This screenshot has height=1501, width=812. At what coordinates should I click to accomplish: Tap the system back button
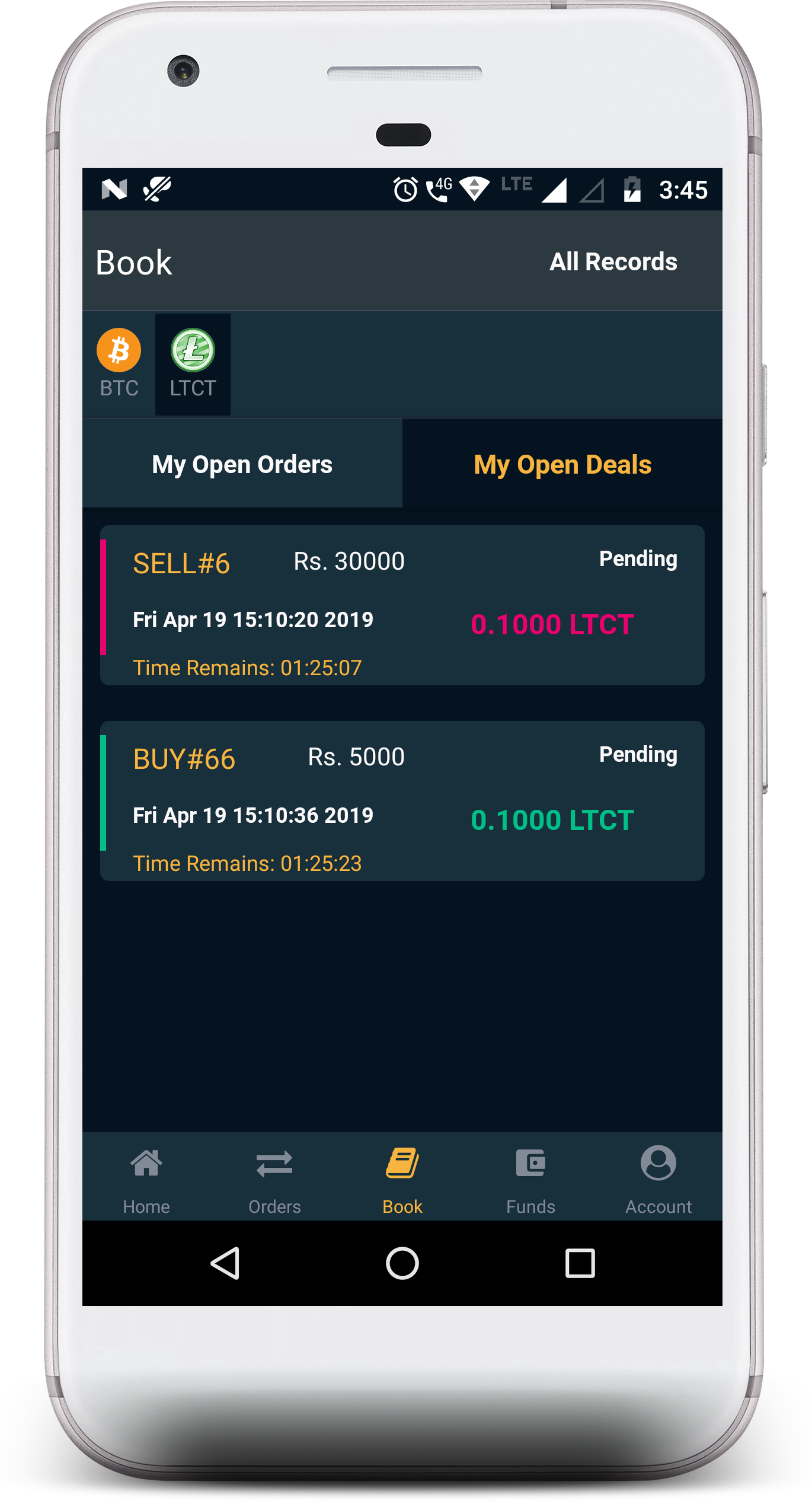pos(226,1263)
